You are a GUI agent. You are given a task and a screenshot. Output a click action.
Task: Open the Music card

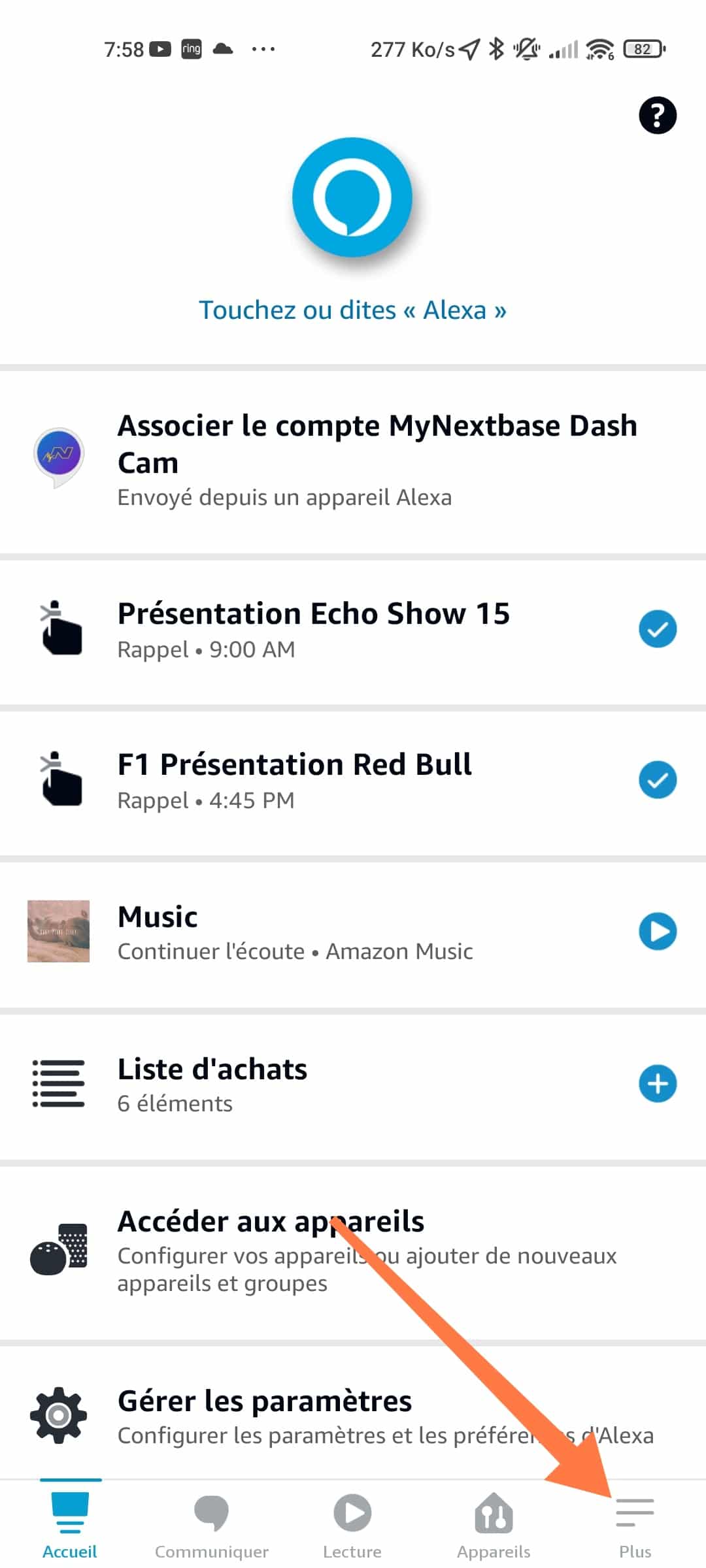(353, 932)
